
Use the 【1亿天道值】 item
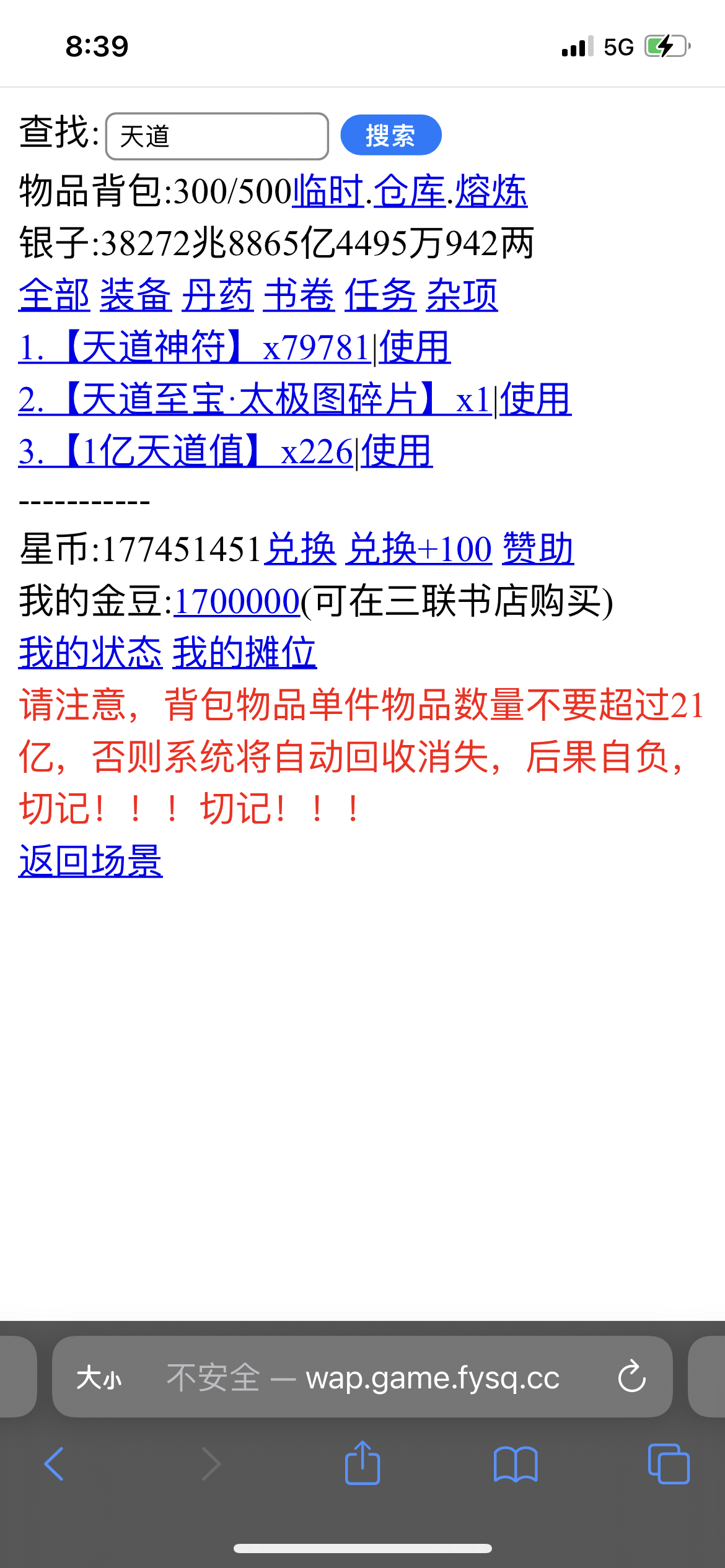397,451
